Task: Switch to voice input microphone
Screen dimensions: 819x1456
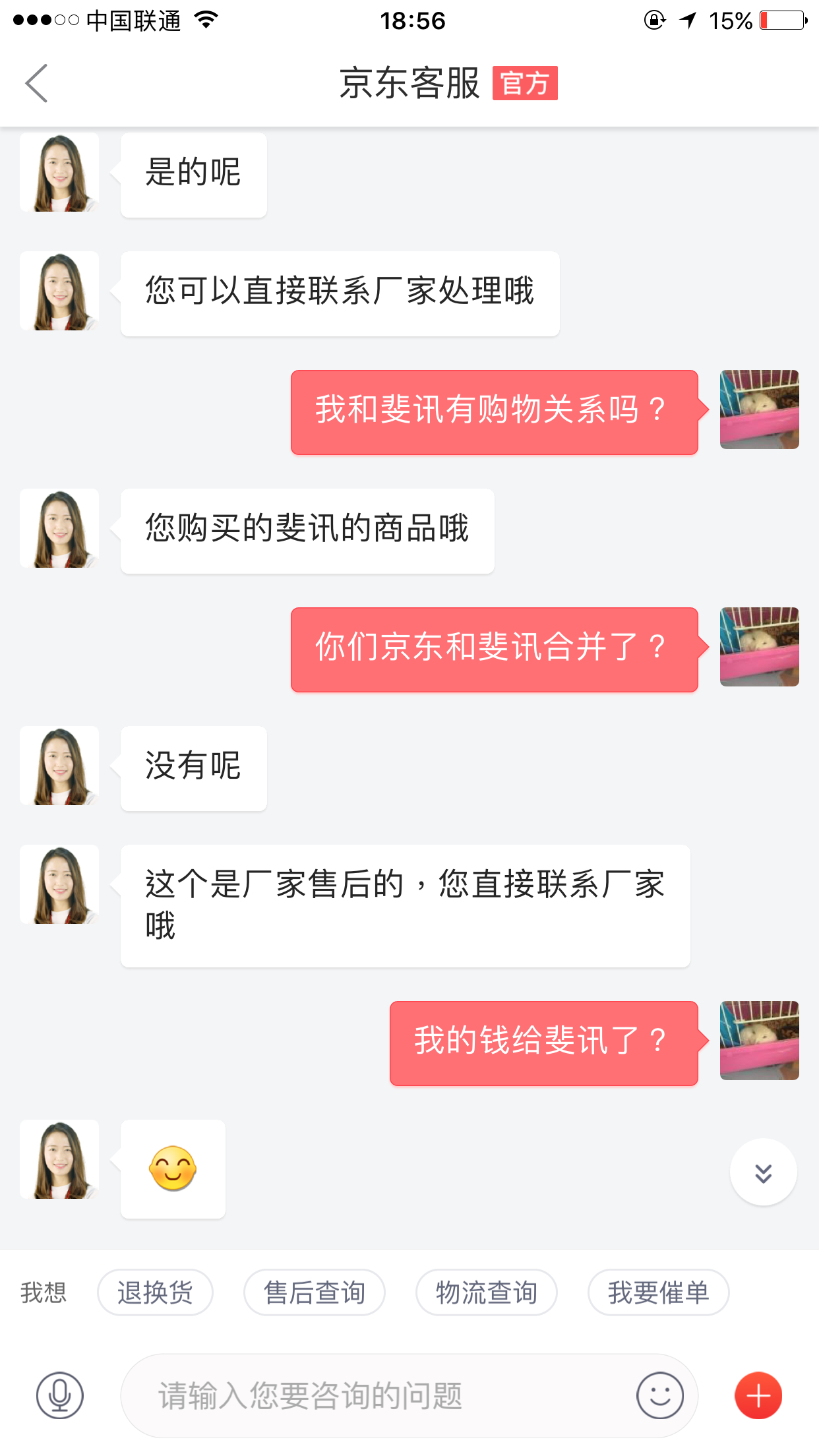Action: point(59,1395)
